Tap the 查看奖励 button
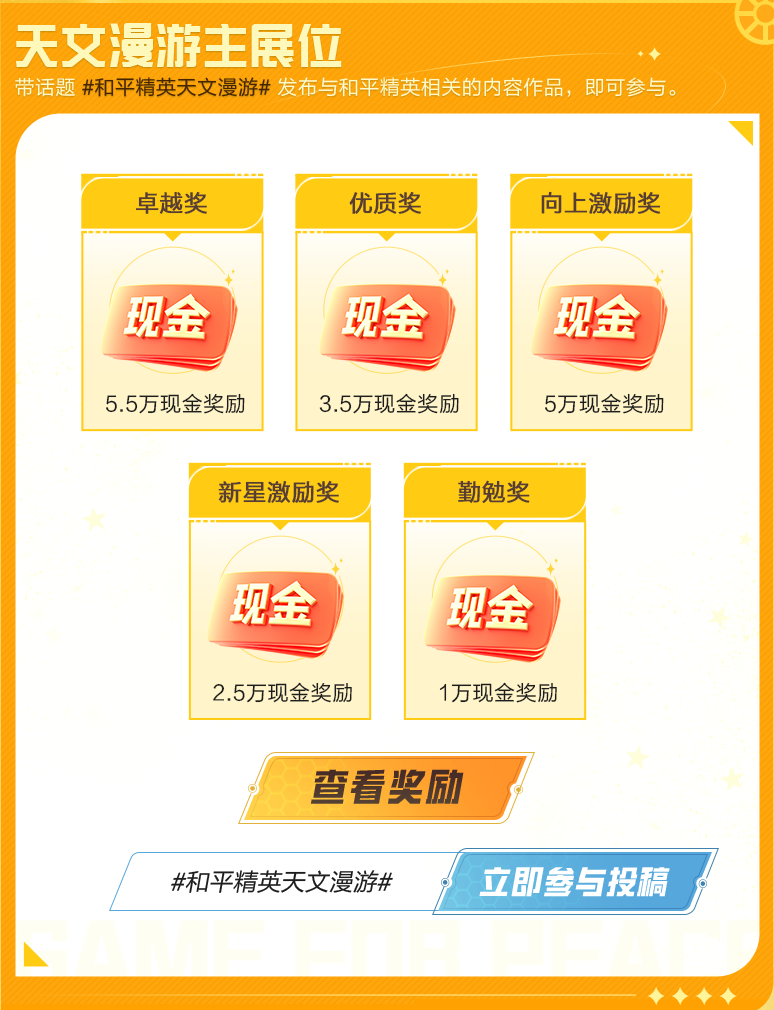This screenshot has width=774, height=1010. pyautogui.click(x=386, y=788)
